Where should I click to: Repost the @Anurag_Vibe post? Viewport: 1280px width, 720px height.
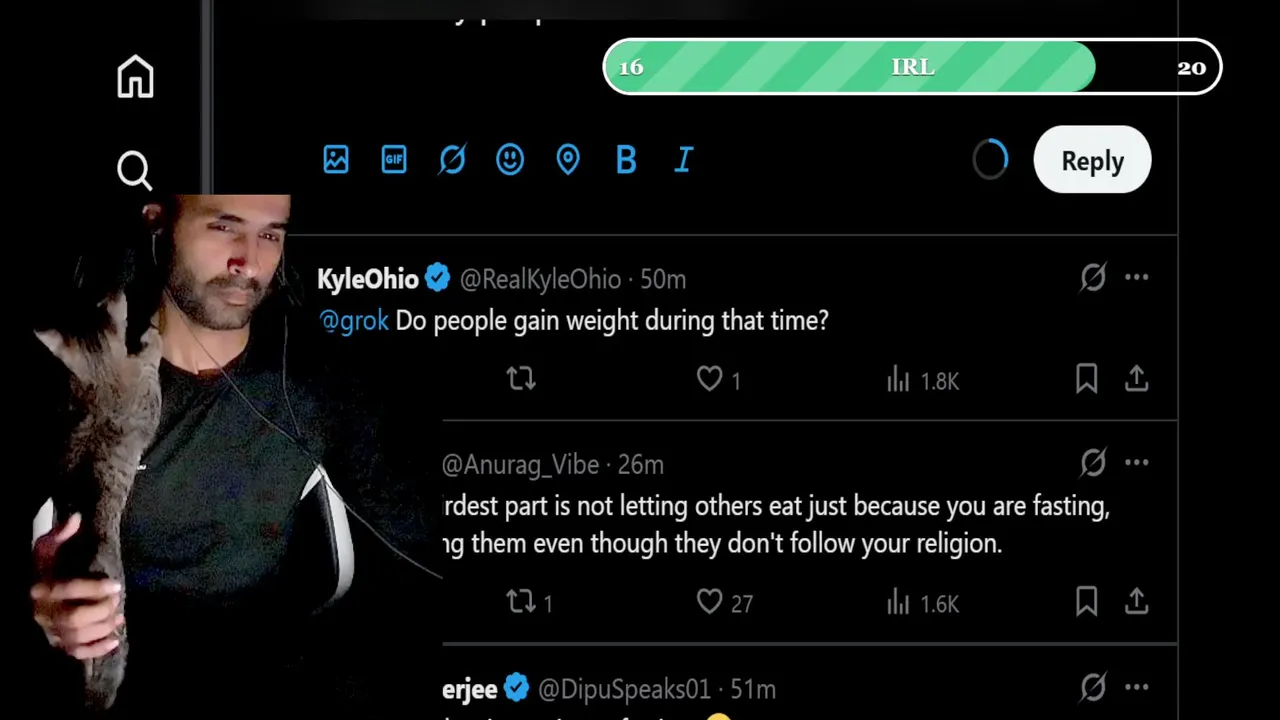[x=521, y=602]
